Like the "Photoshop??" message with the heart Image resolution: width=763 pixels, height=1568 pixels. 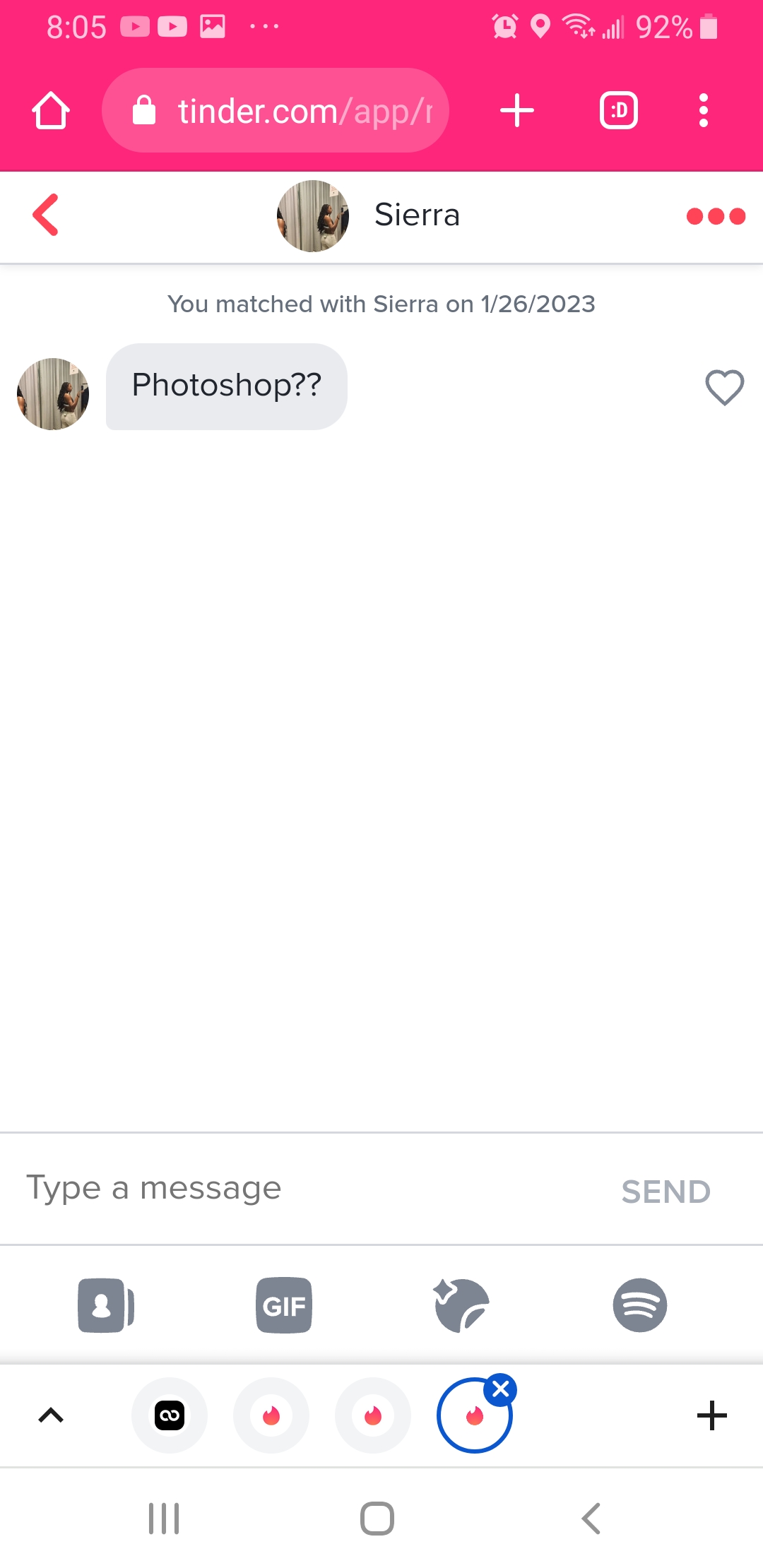point(725,387)
